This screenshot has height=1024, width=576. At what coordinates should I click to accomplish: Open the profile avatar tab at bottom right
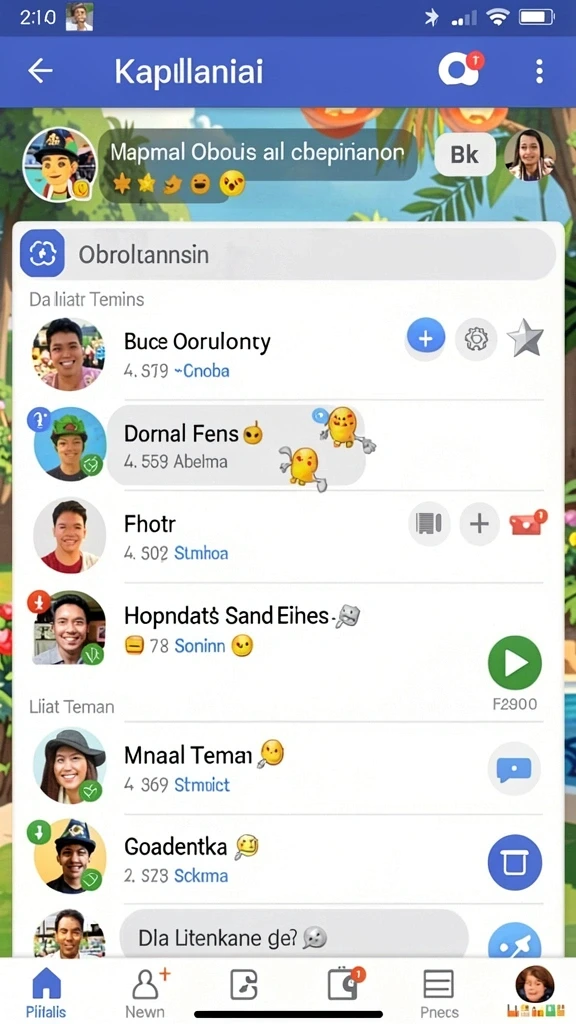(x=535, y=991)
